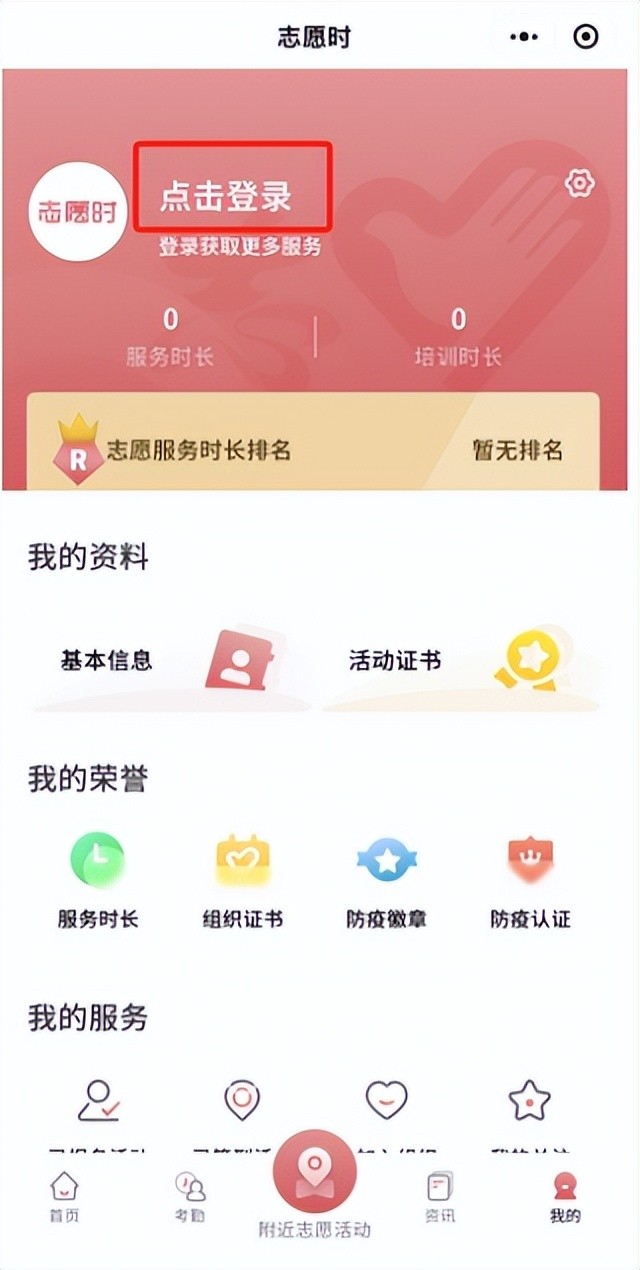Switch to the 资讯 tab

(440, 1197)
